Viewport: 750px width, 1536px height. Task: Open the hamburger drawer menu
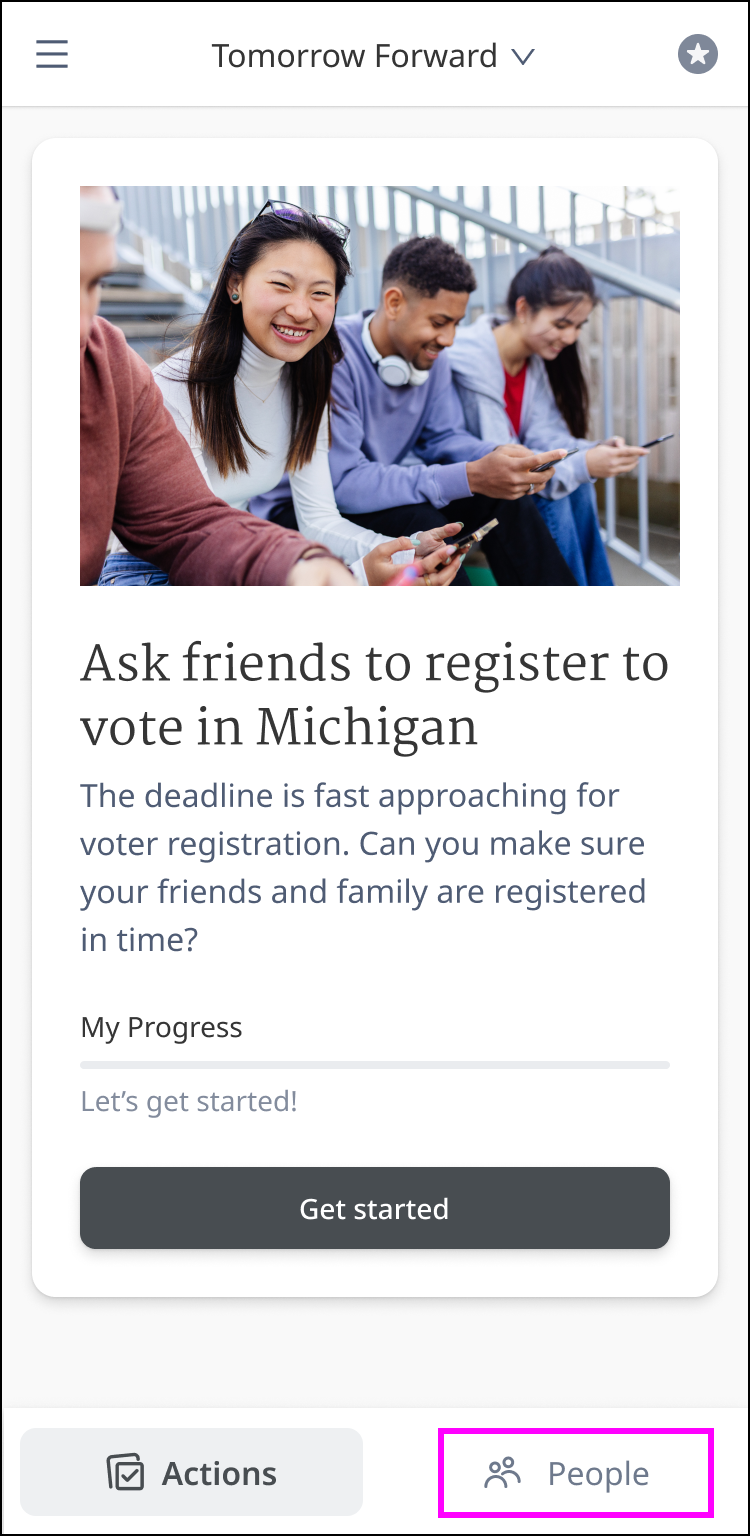[52, 54]
